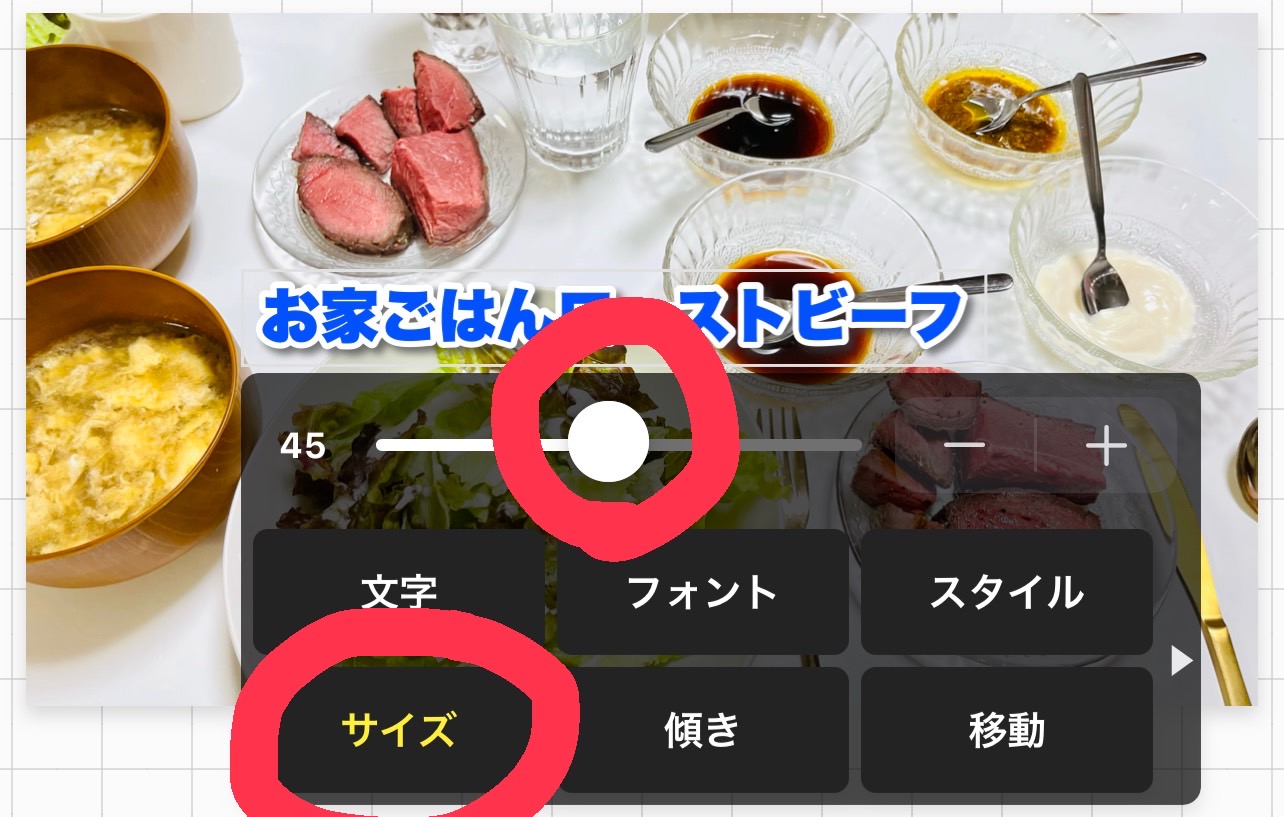The width and height of the screenshot is (1284, 817).
Task: Open the 移動 move option
Action: tap(1006, 731)
